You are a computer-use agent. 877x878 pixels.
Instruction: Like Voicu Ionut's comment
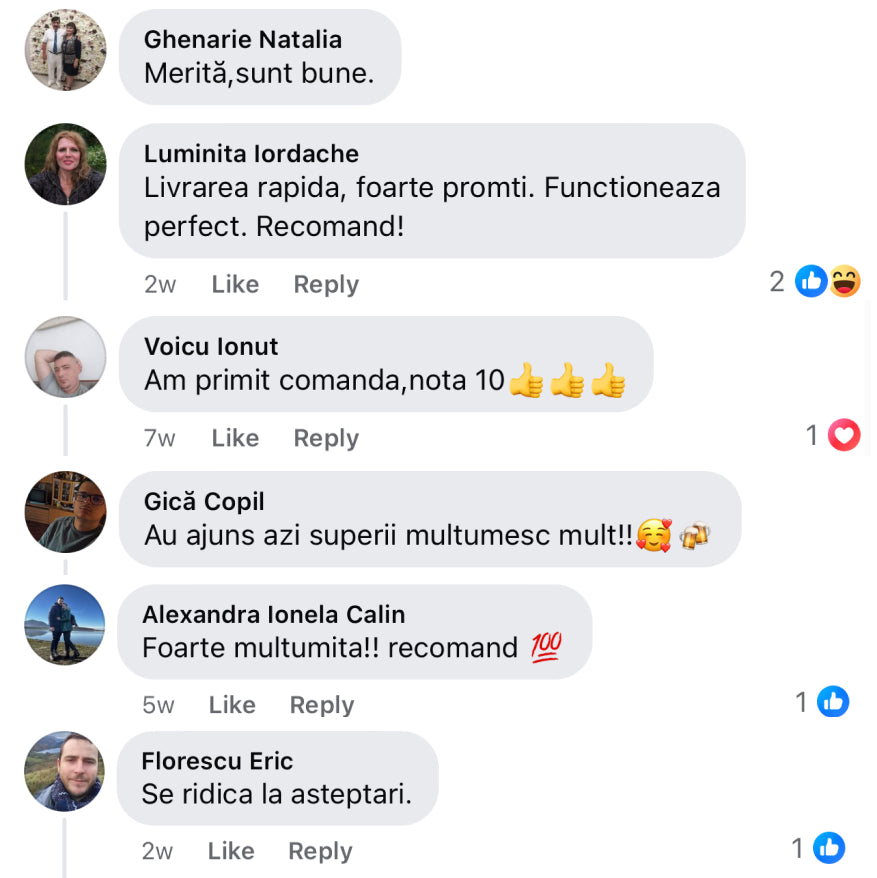point(235,438)
